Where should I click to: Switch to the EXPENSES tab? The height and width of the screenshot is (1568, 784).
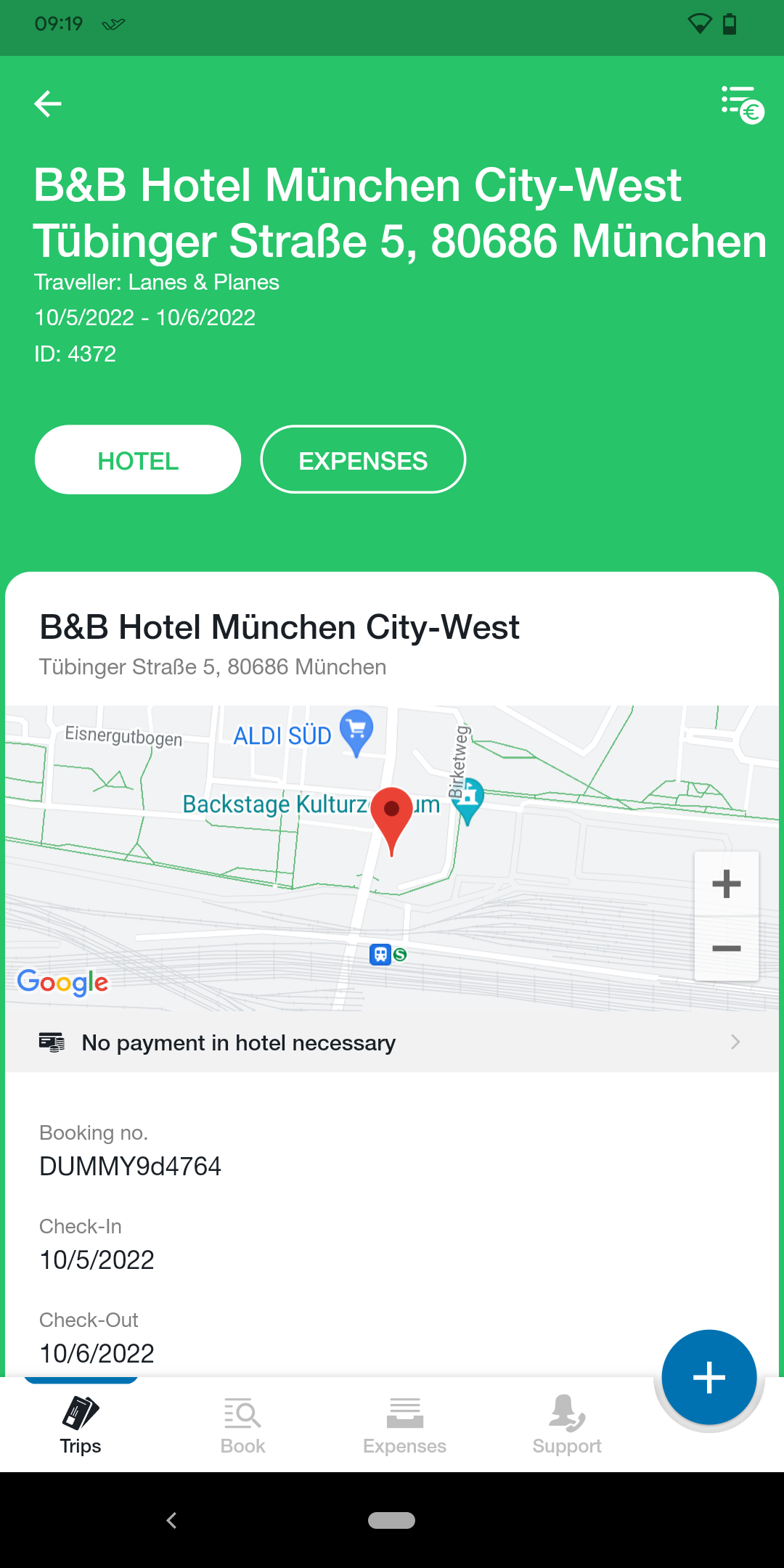(x=363, y=460)
